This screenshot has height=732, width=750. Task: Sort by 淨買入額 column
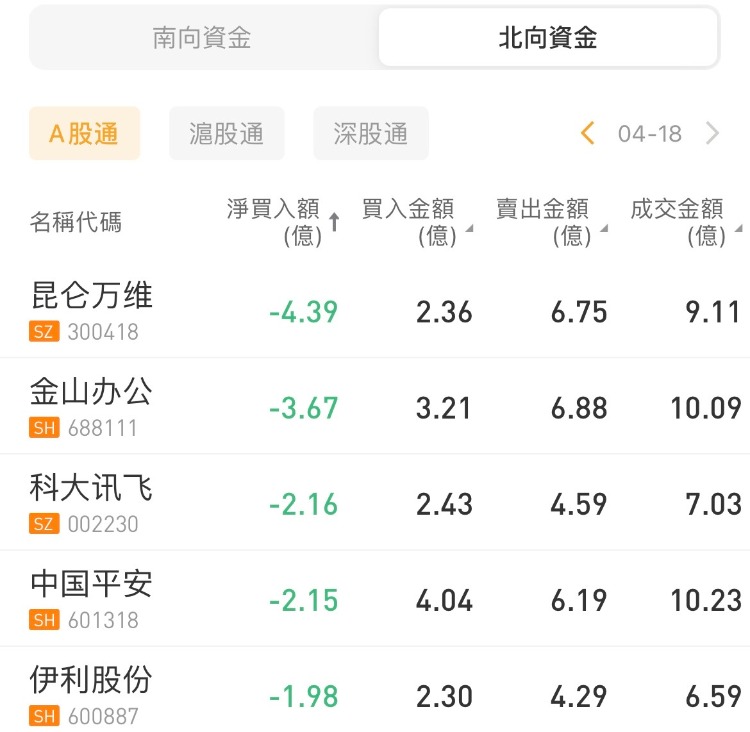click(x=282, y=222)
